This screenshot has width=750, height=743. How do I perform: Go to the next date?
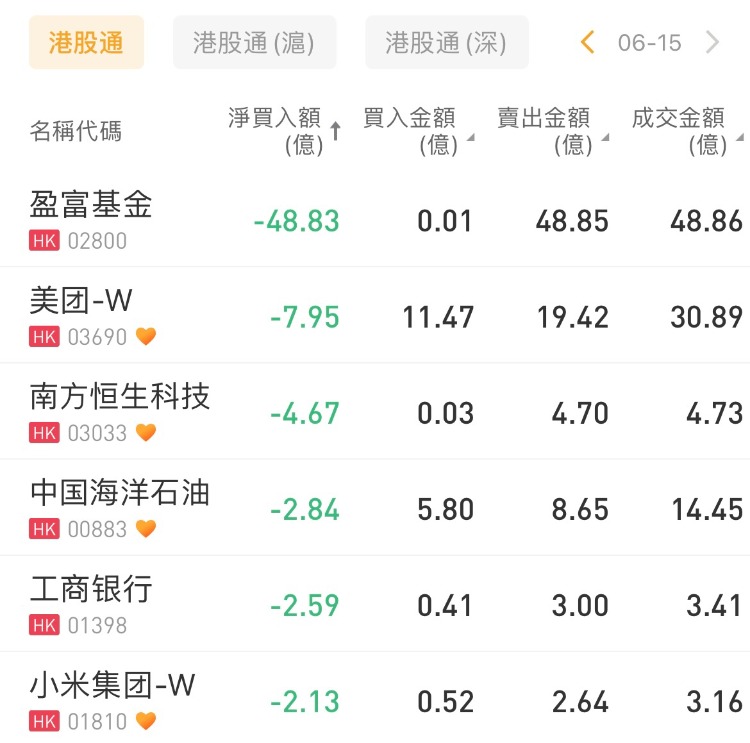[712, 42]
